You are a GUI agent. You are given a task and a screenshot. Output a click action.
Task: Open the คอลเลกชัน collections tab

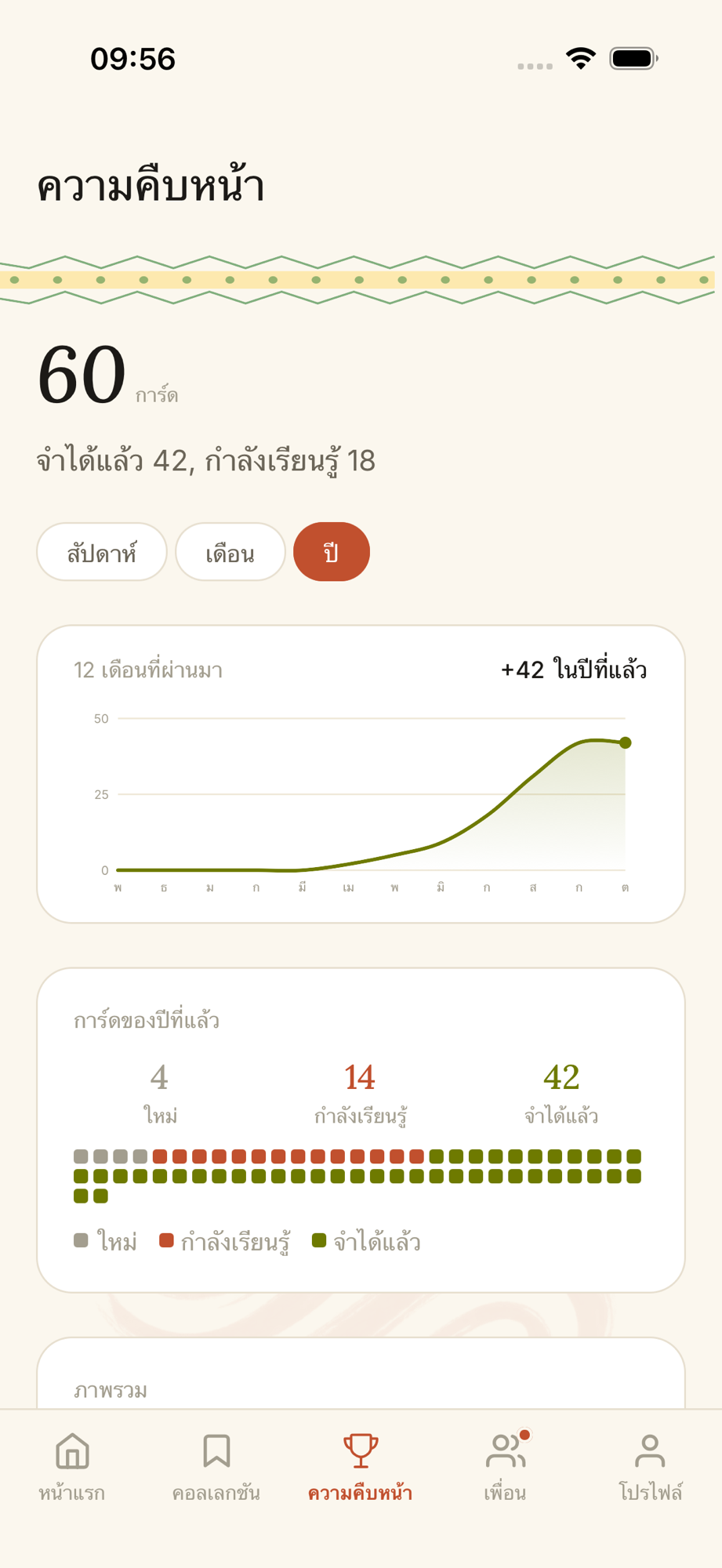(x=216, y=1467)
